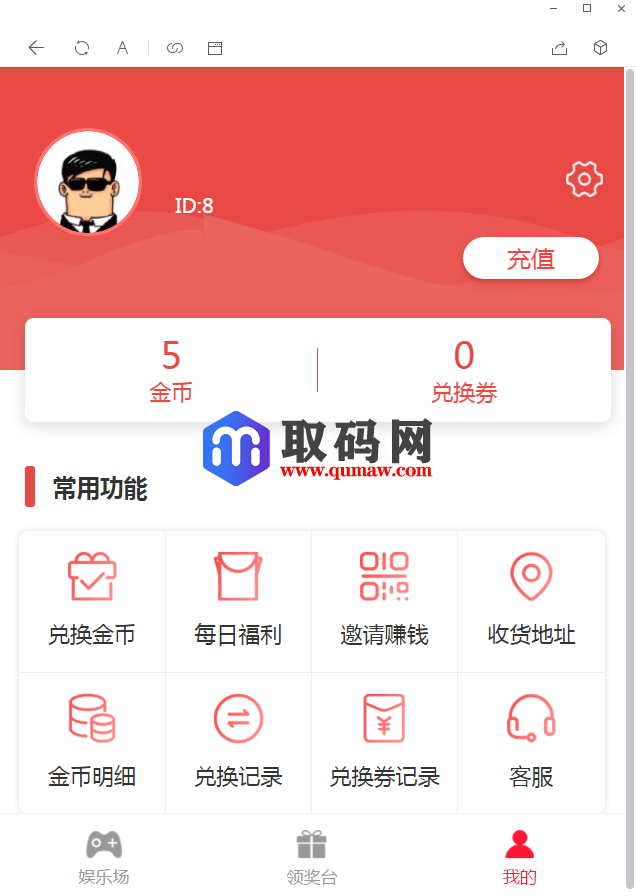Open 兑换券记录 voucher records
This screenshot has height=896, width=636.
[384, 742]
